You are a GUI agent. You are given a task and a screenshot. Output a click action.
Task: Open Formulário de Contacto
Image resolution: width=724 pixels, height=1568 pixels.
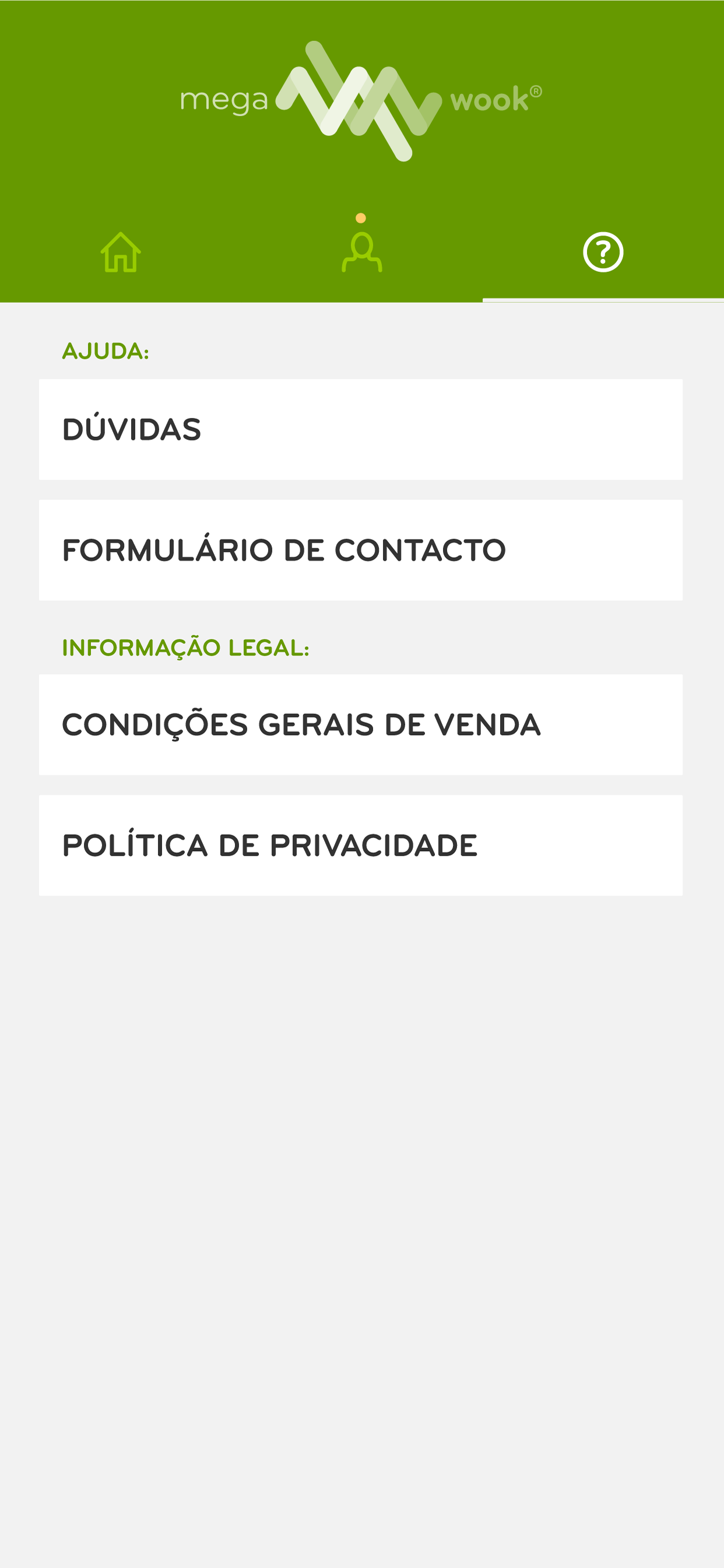coord(361,550)
